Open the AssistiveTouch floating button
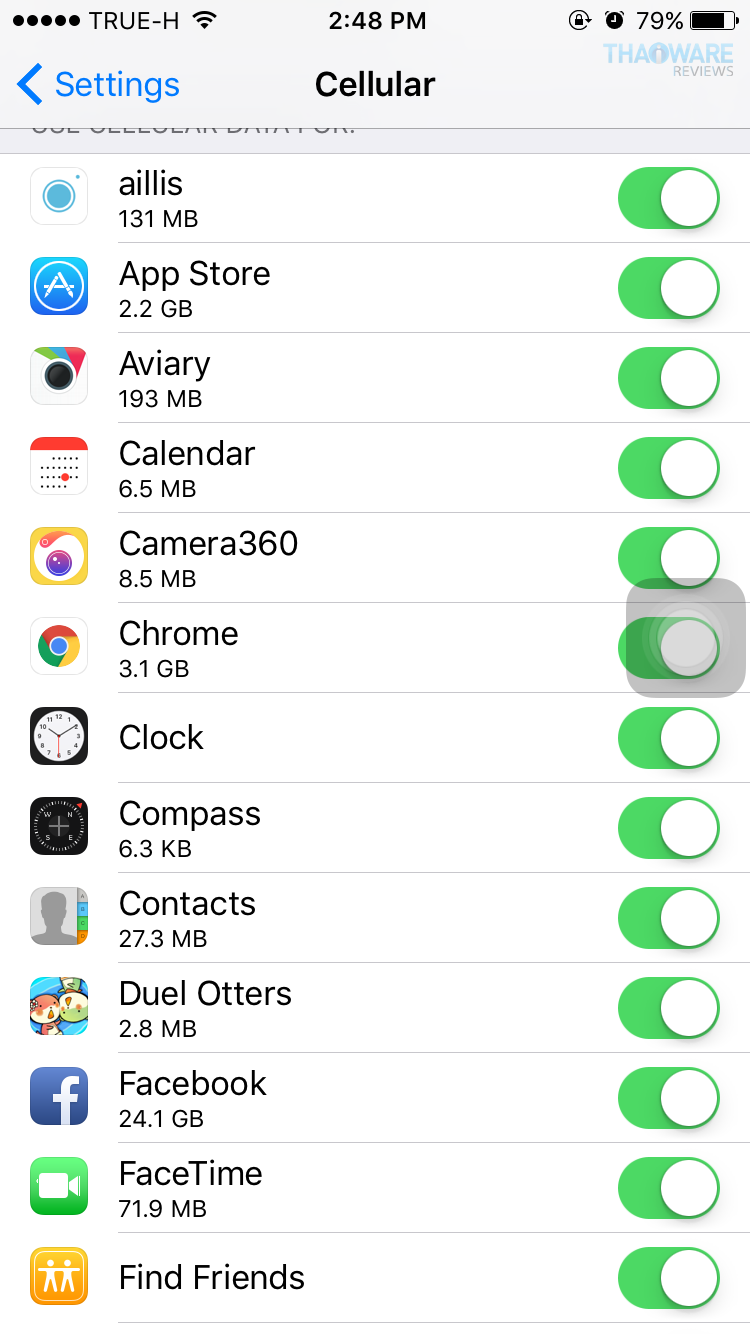The width and height of the screenshot is (750, 1334). pyautogui.click(x=686, y=638)
